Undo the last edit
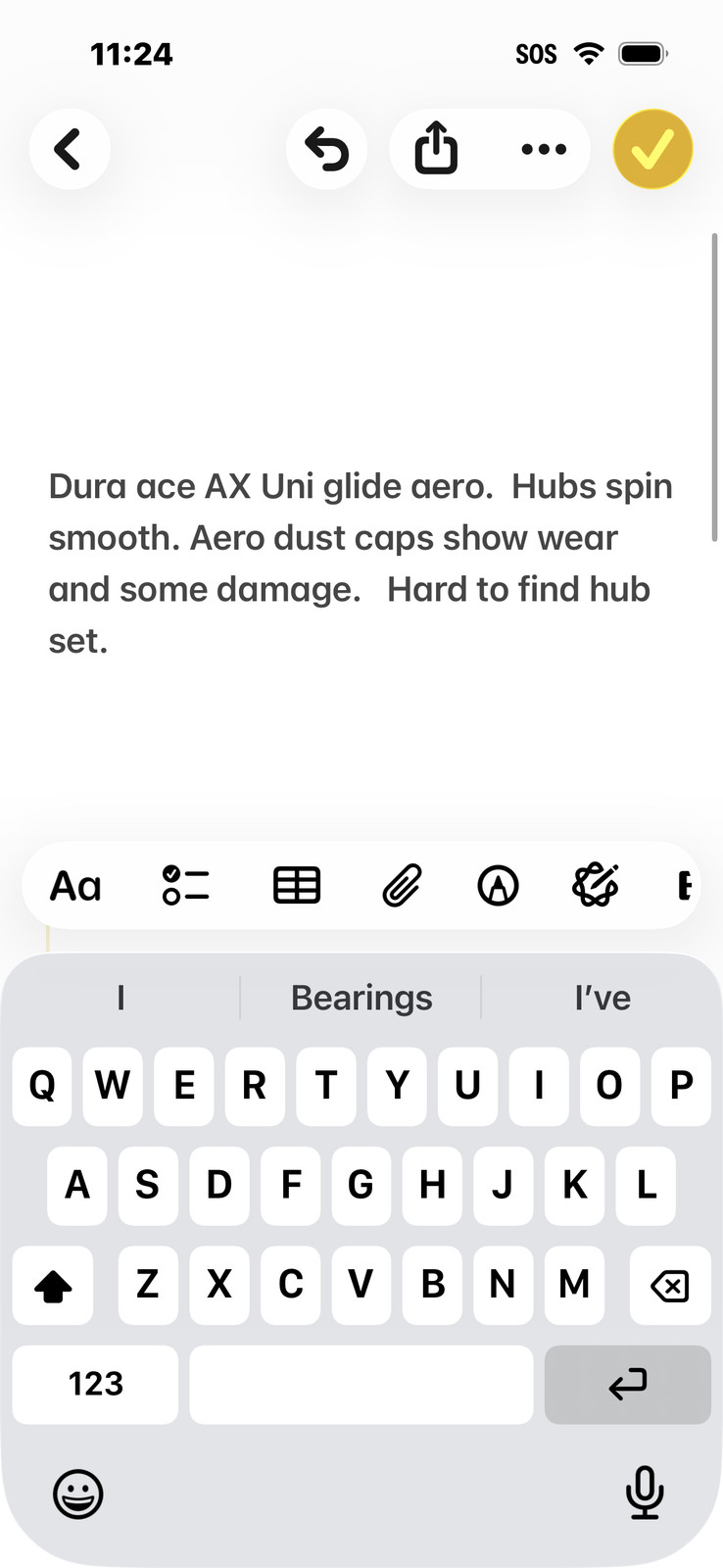Screen dimensions: 723x1568 327,149
